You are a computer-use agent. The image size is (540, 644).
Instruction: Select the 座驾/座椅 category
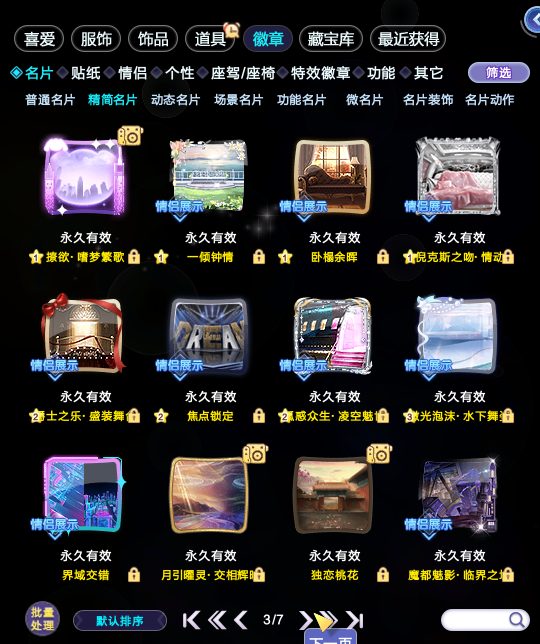click(242, 73)
